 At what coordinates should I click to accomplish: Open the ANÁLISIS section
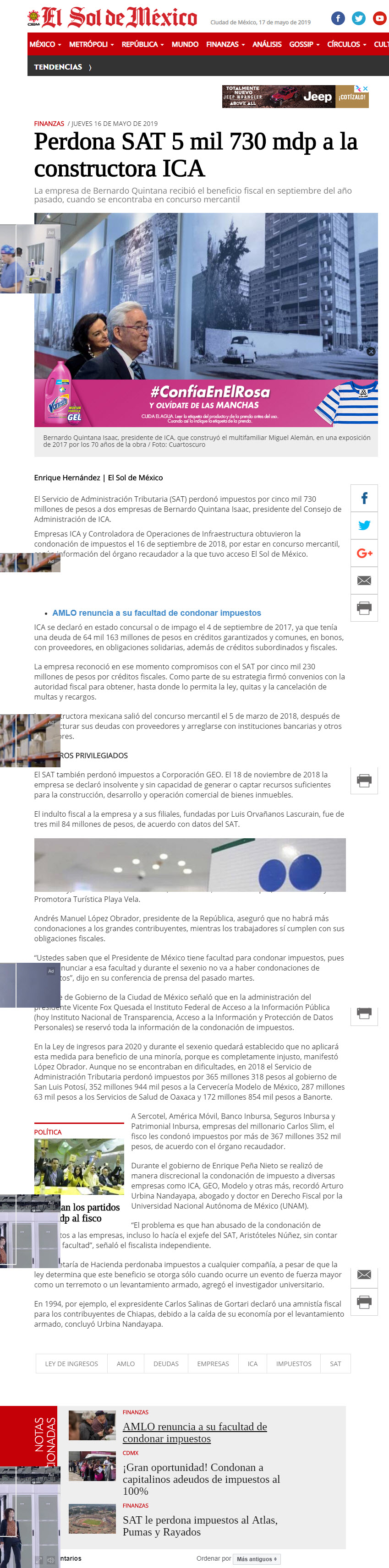click(x=267, y=44)
